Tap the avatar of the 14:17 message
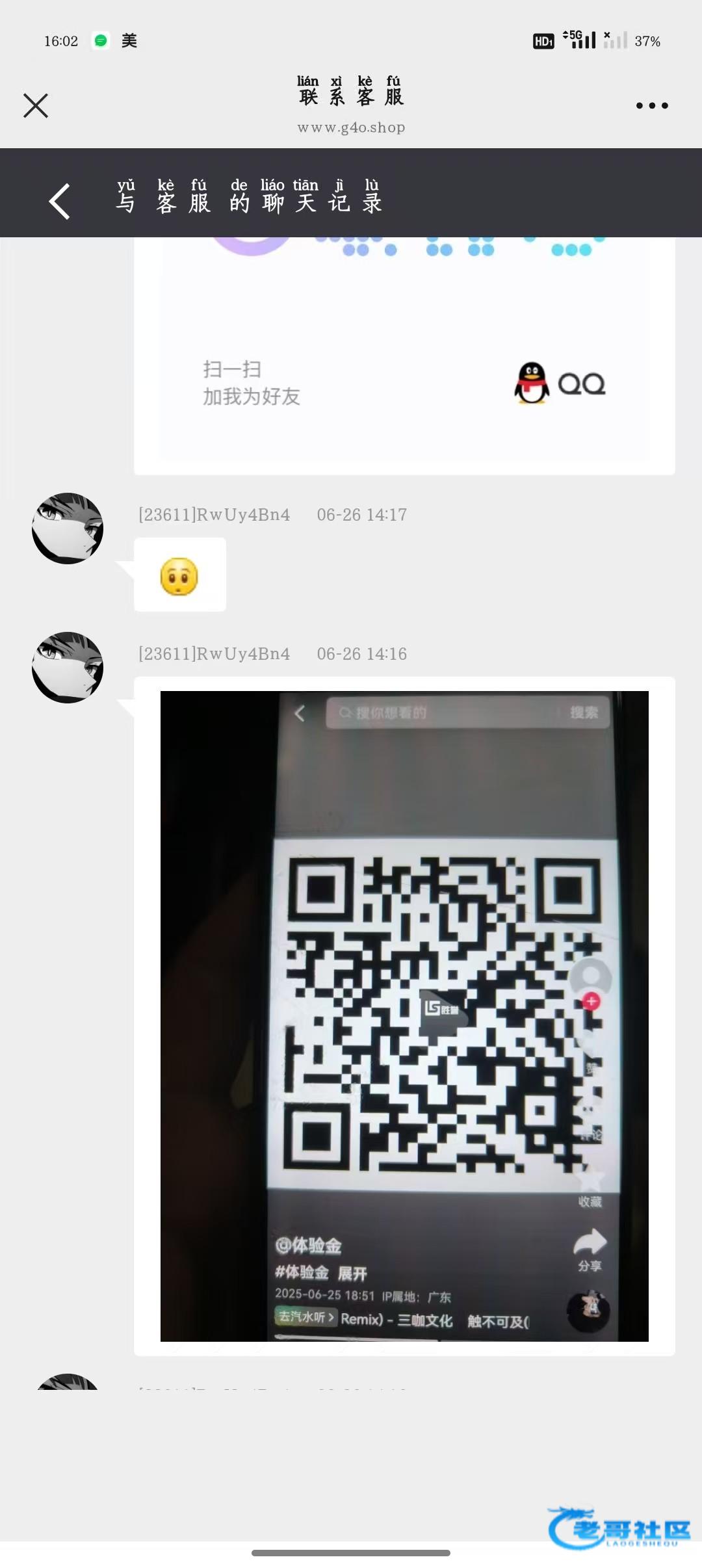Viewport: 702px width, 1568px height. pyautogui.click(x=68, y=528)
